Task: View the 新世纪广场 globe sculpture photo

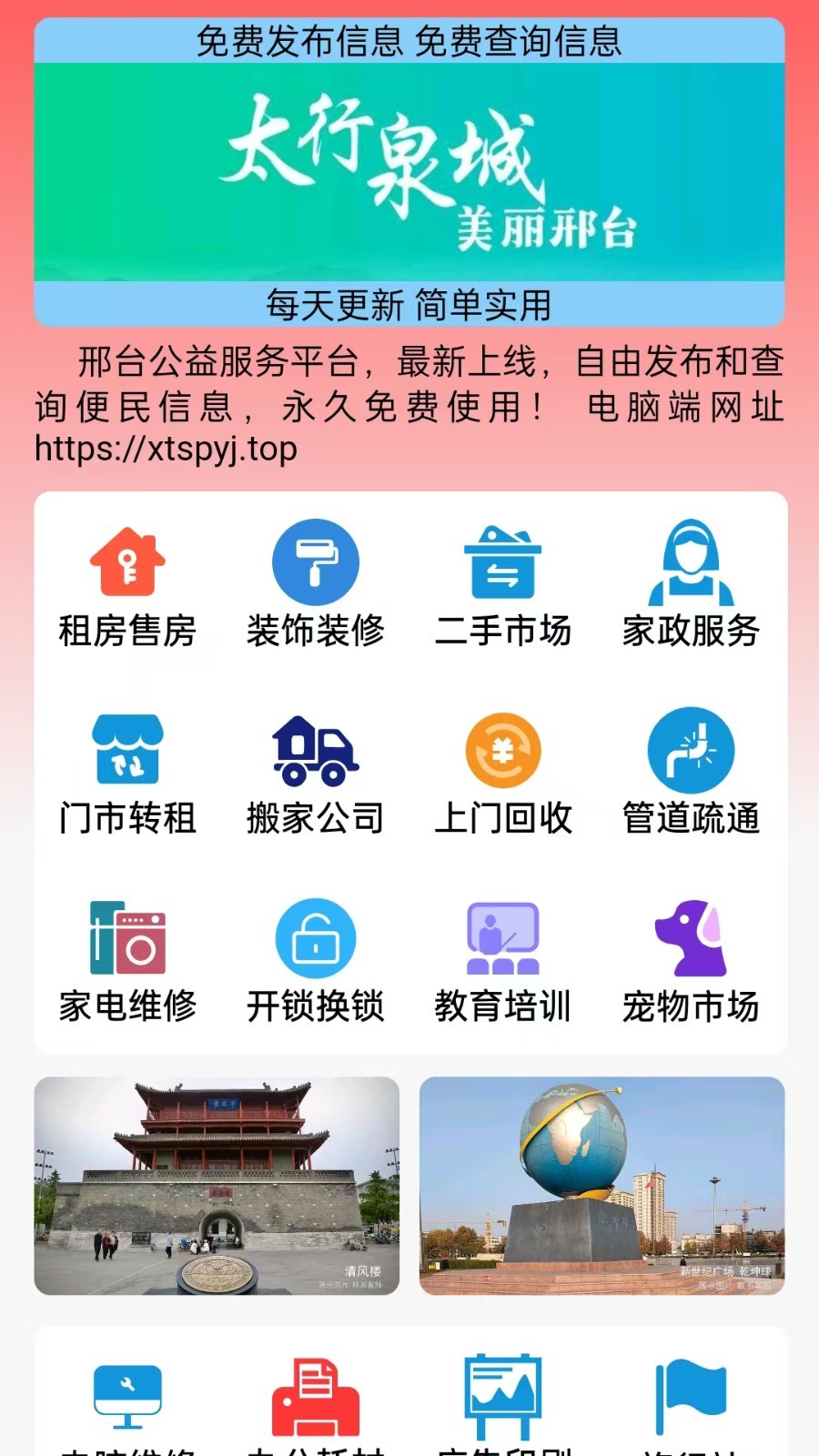Action: pyautogui.click(x=601, y=1188)
